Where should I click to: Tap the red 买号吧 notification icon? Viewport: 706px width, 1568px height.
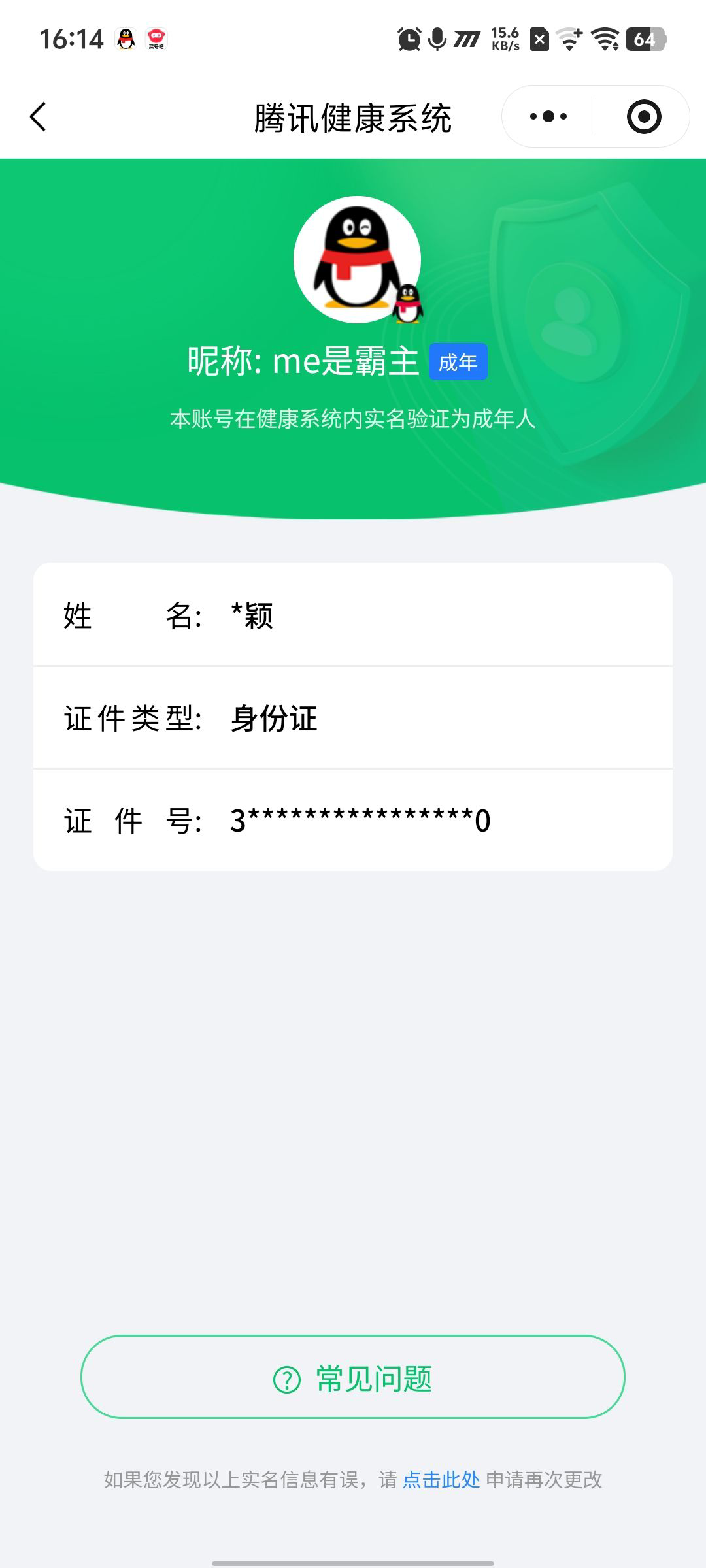(156, 39)
